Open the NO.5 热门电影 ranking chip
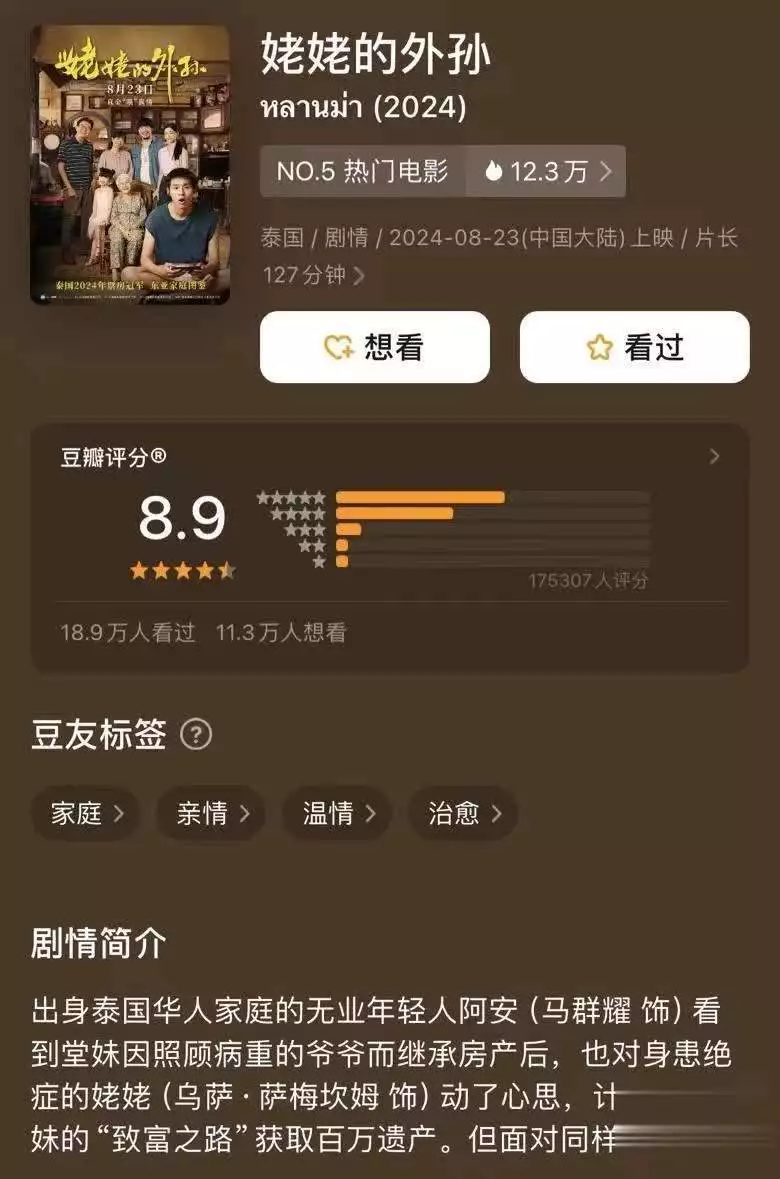 [x=363, y=171]
